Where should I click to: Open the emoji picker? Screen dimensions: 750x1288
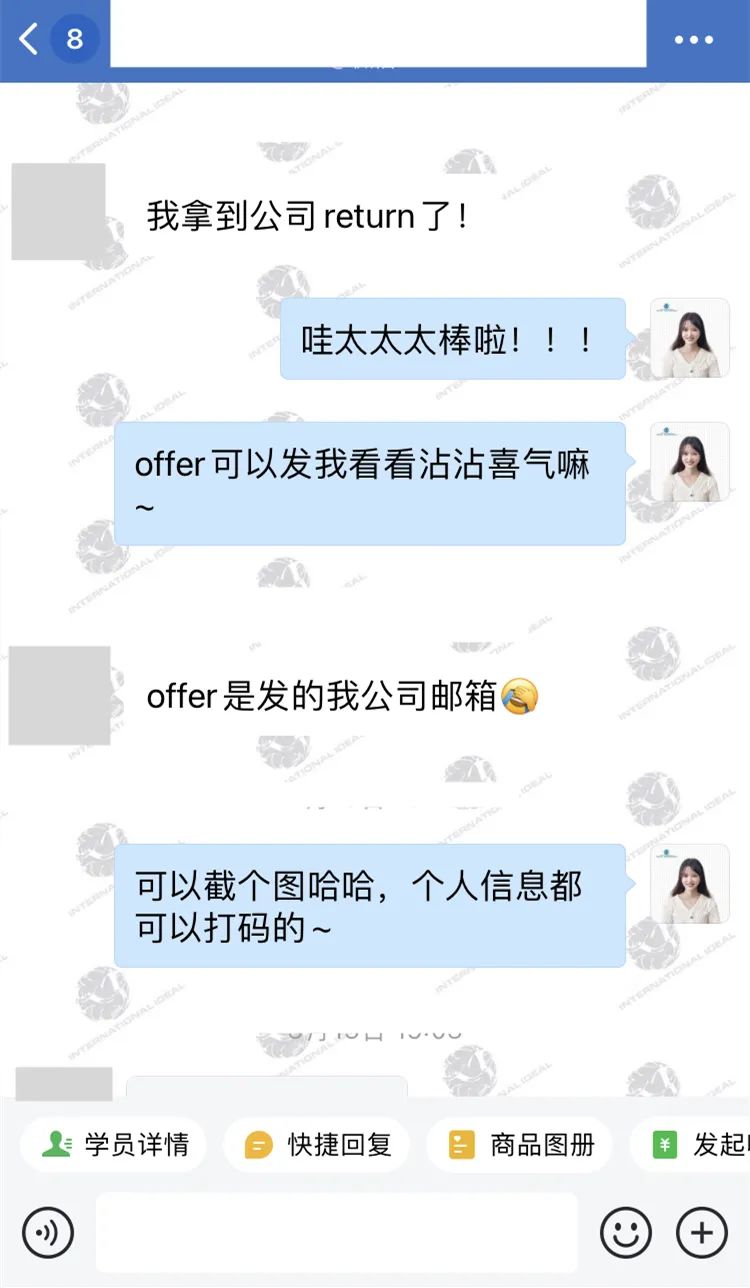[x=626, y=1232]
